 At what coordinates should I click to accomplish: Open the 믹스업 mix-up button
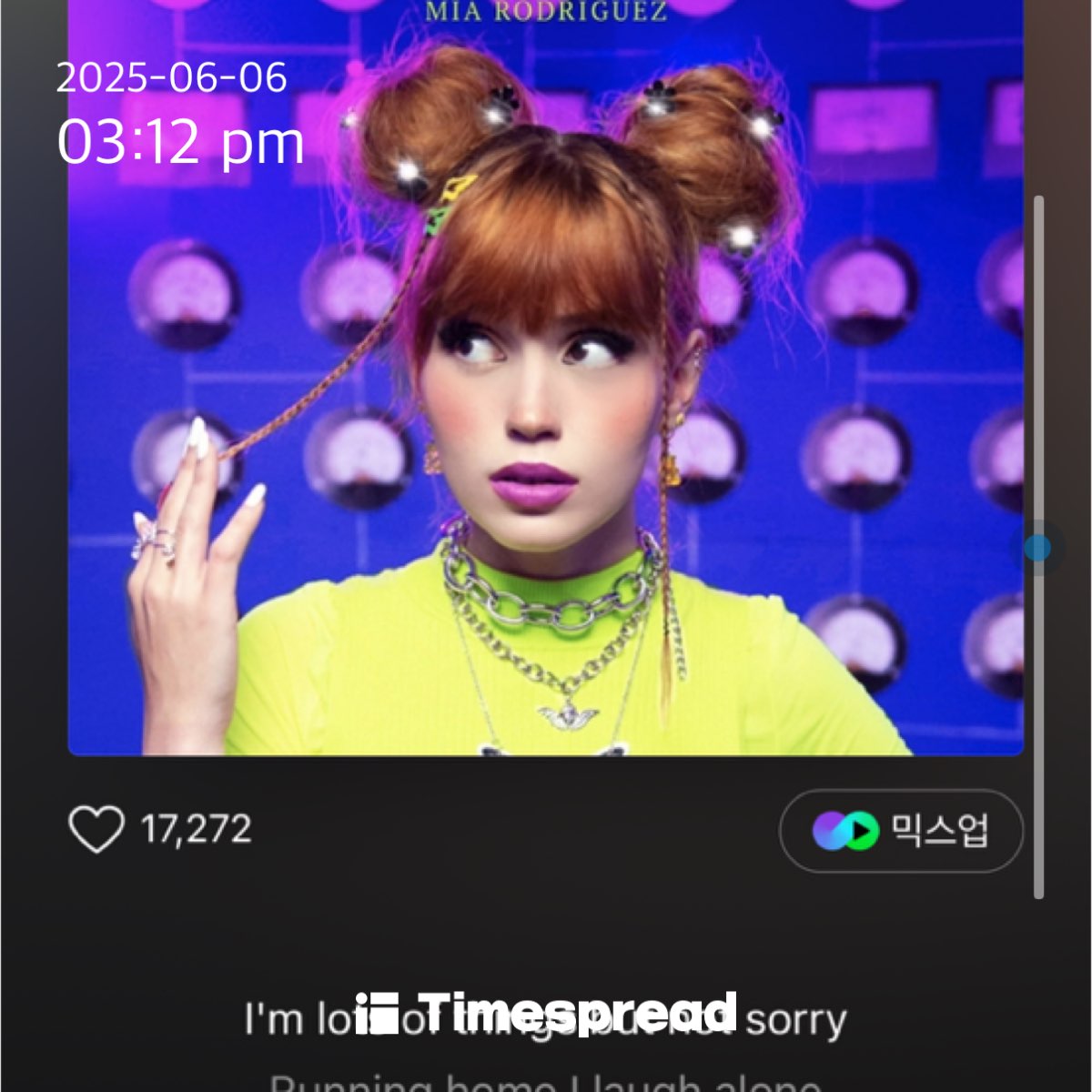901,831
